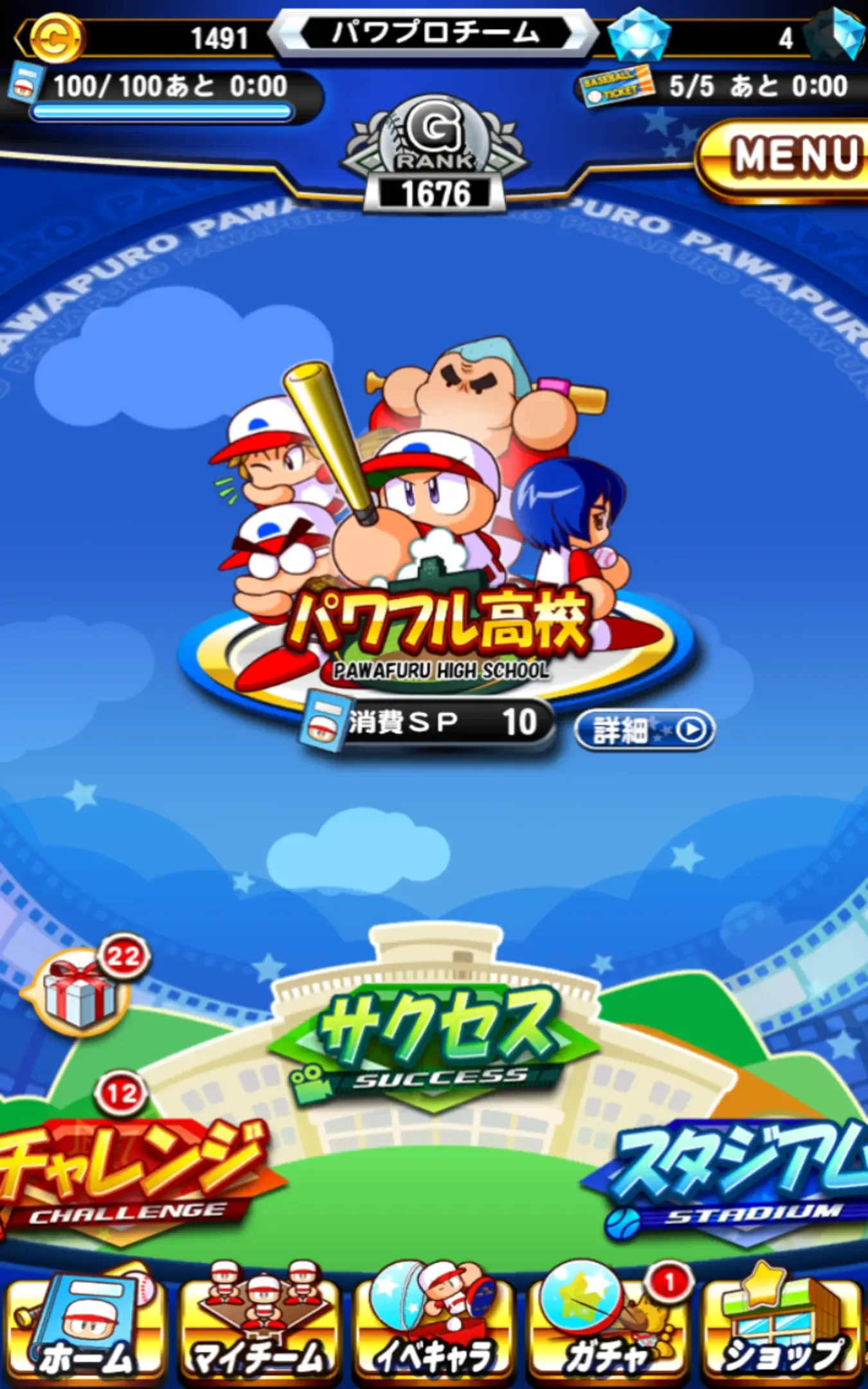This screenshot has height=1389, width=868.
Task: Switch to the ホーム tab
Action: pos(84,1328)
